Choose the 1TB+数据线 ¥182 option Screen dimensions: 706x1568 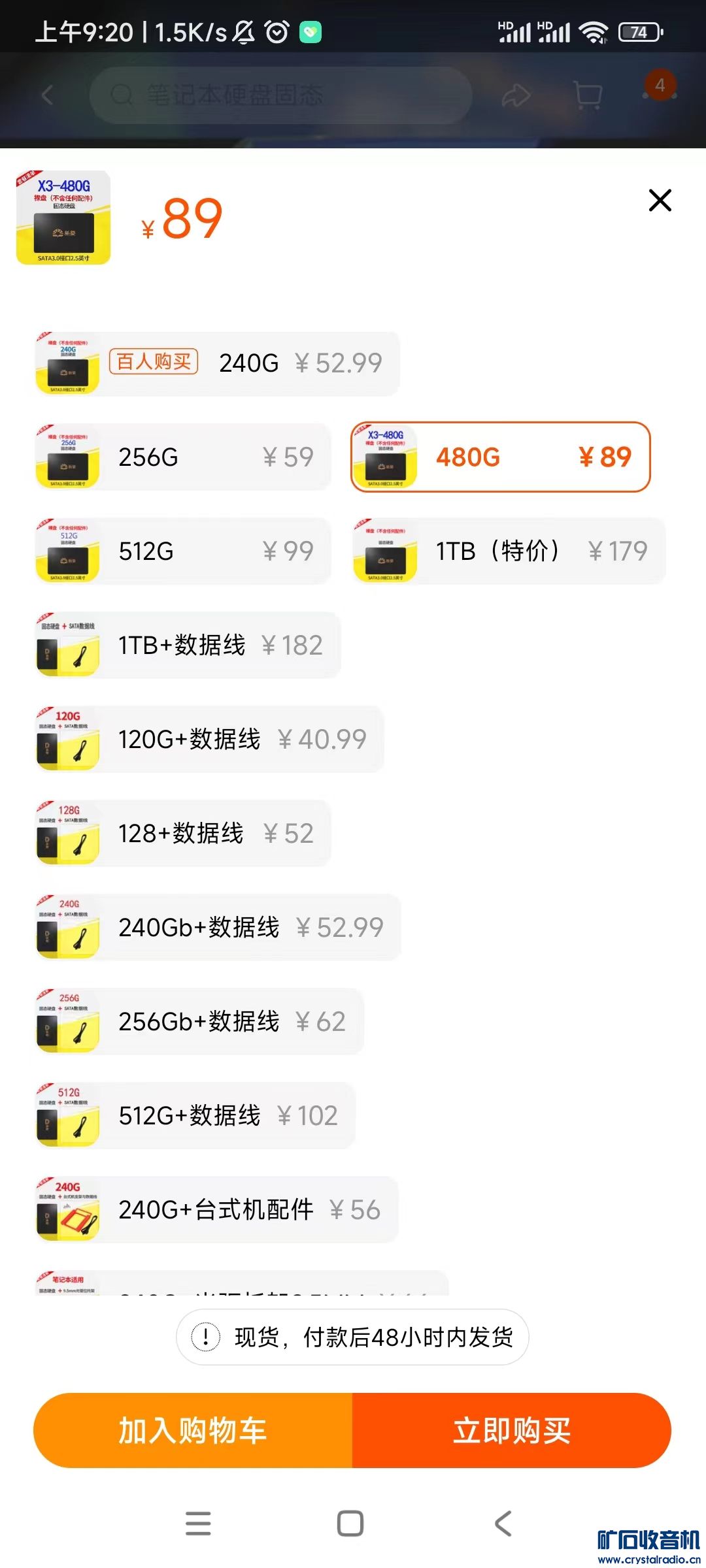pyautogui.click(x=188, y=645)
